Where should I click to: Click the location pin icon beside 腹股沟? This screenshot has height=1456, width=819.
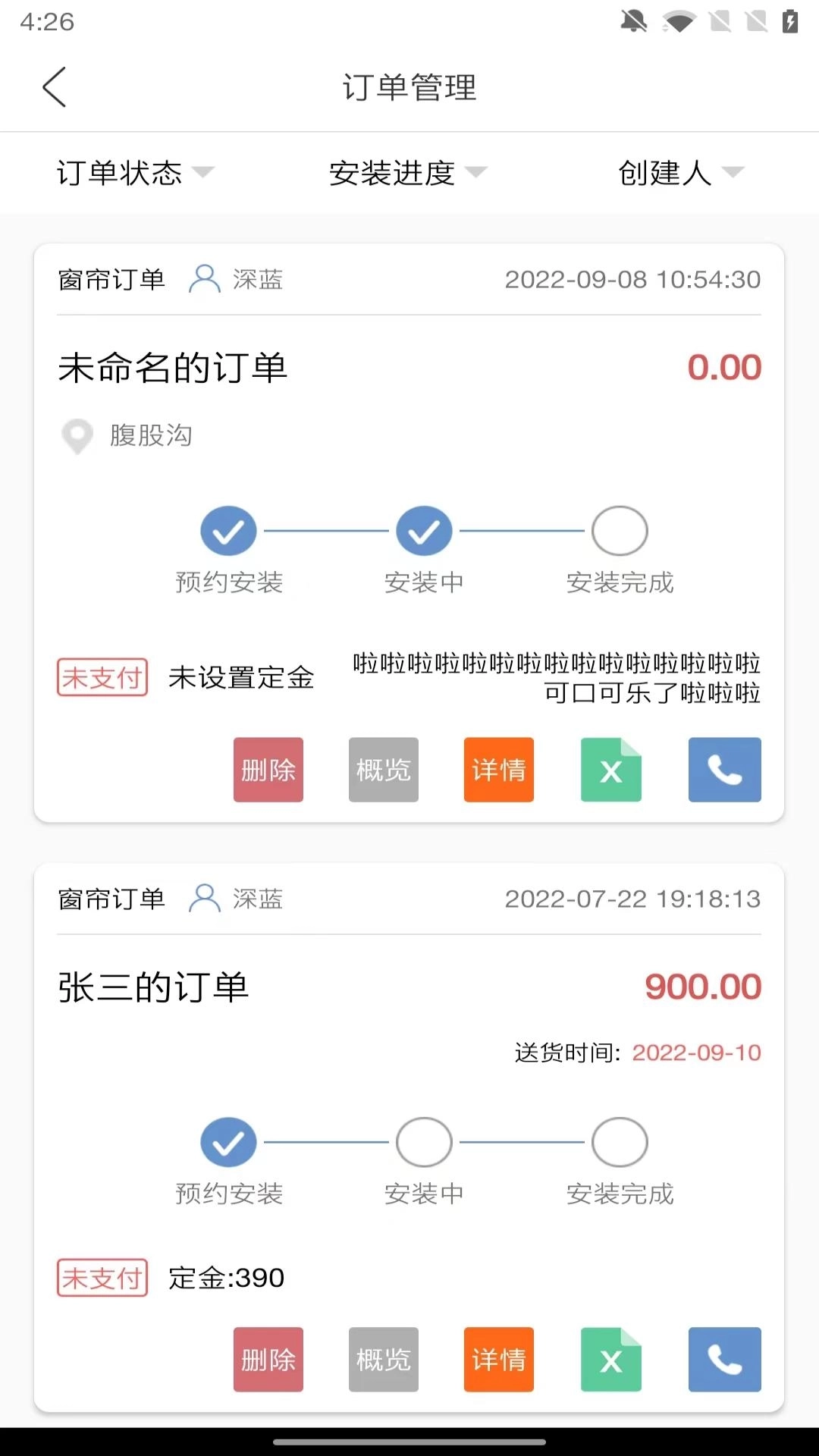click(x=77, y=437)
